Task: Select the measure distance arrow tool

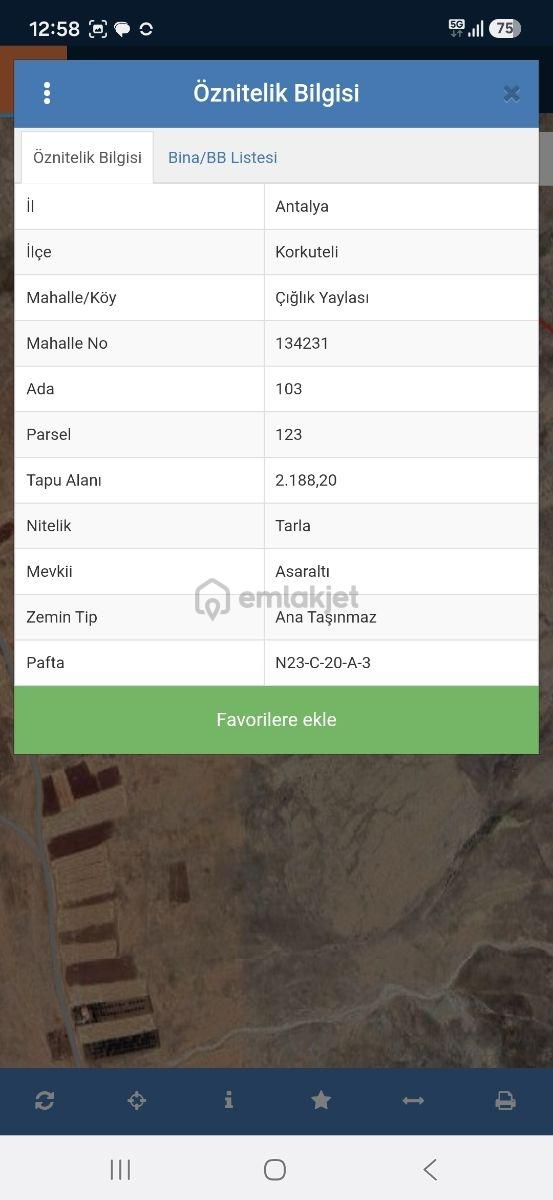Action: 413,1100
